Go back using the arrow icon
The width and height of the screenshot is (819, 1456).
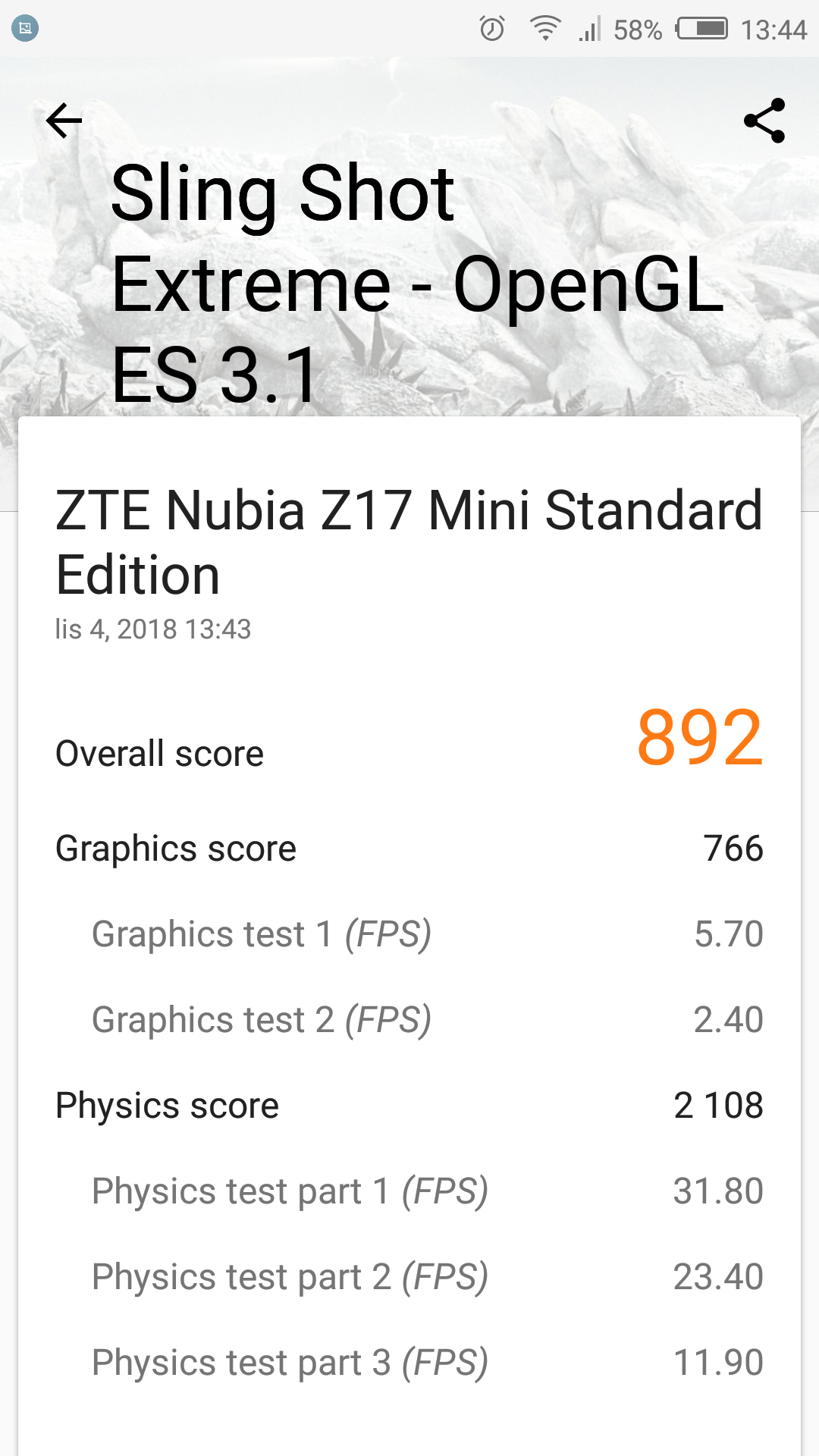click(x=64, y=121)
